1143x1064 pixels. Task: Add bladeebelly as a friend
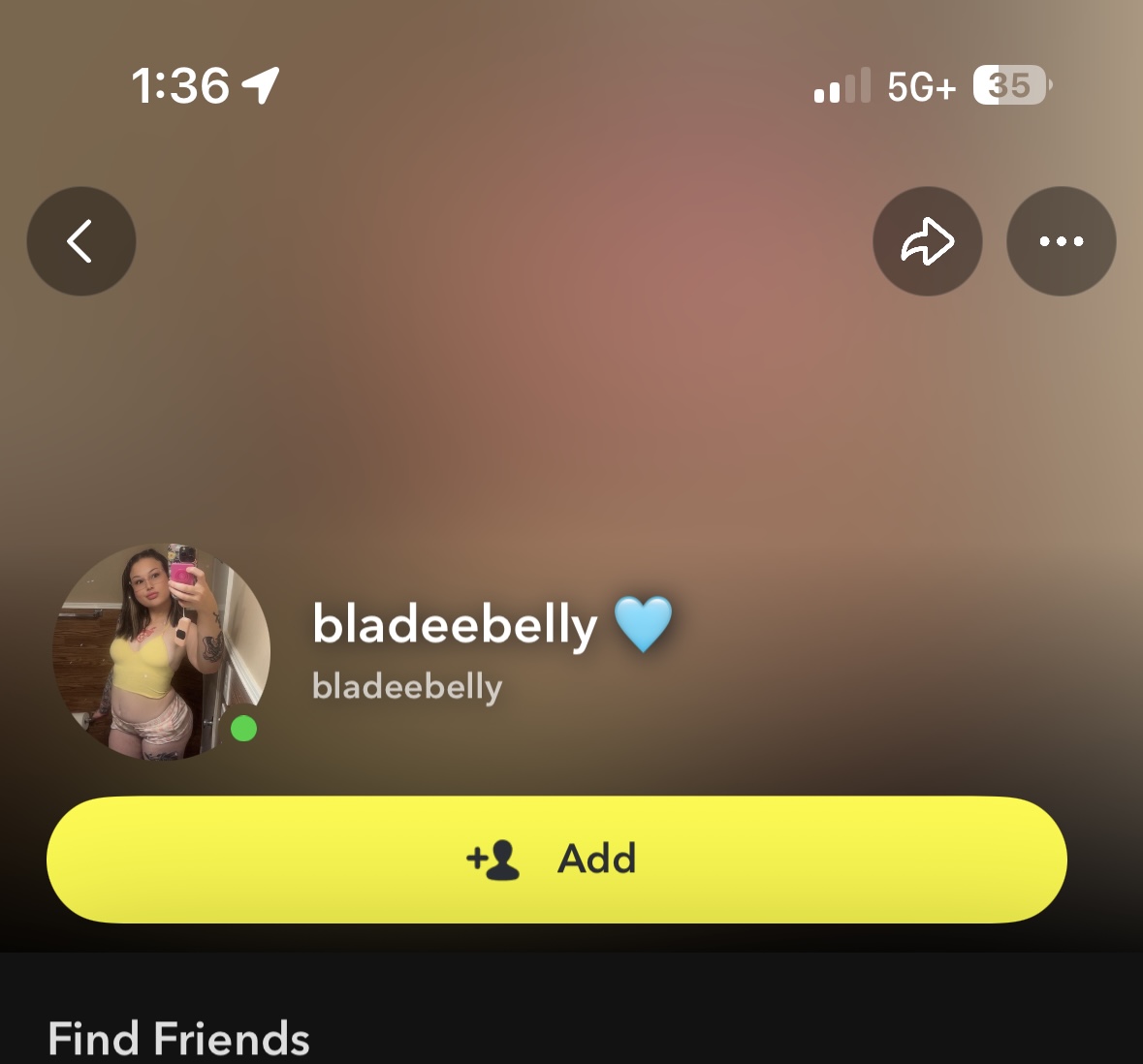(x=556, y=860)
